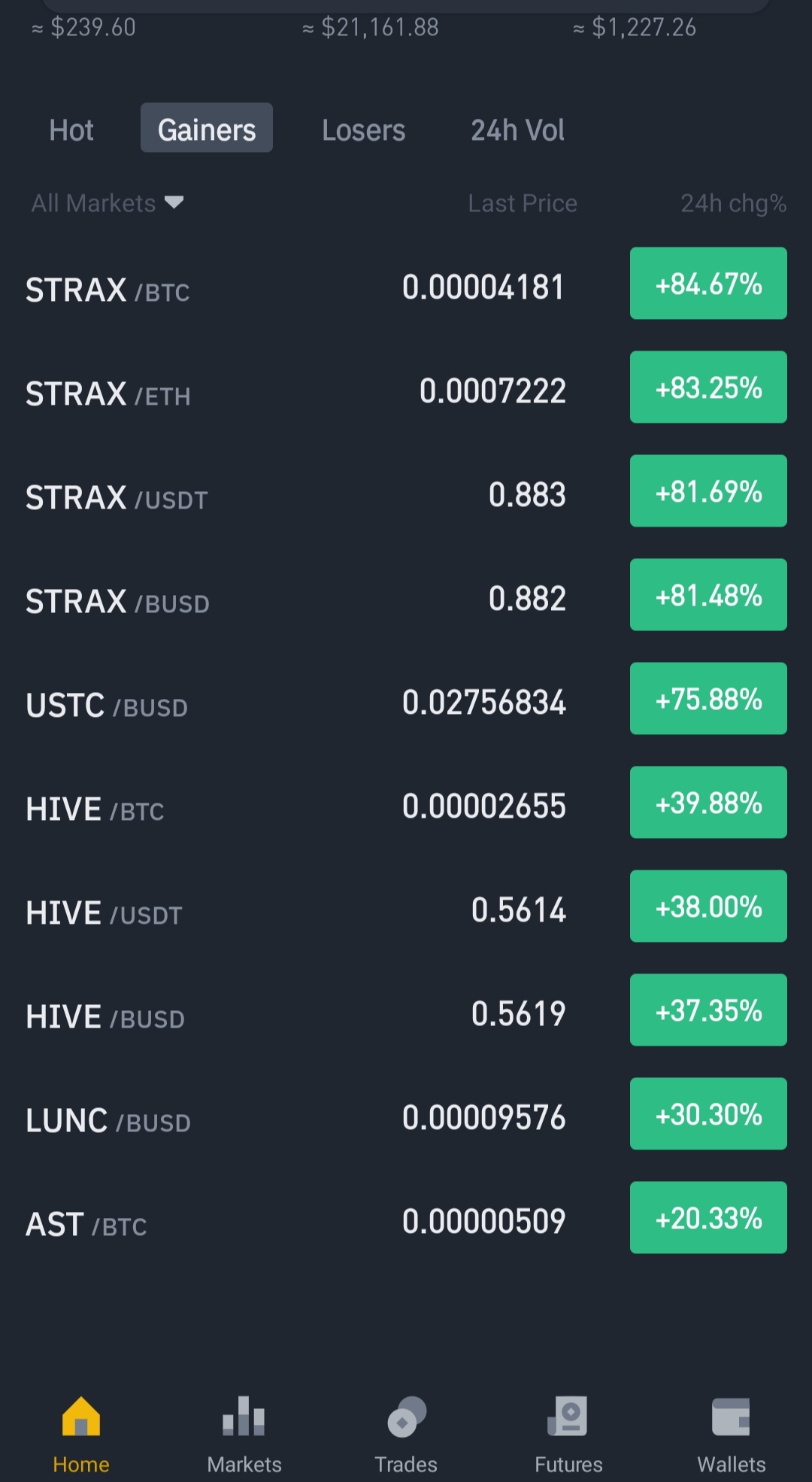Select the Losers tab
The height and width of the screenshot is (1482, 812).
[363, 129]
